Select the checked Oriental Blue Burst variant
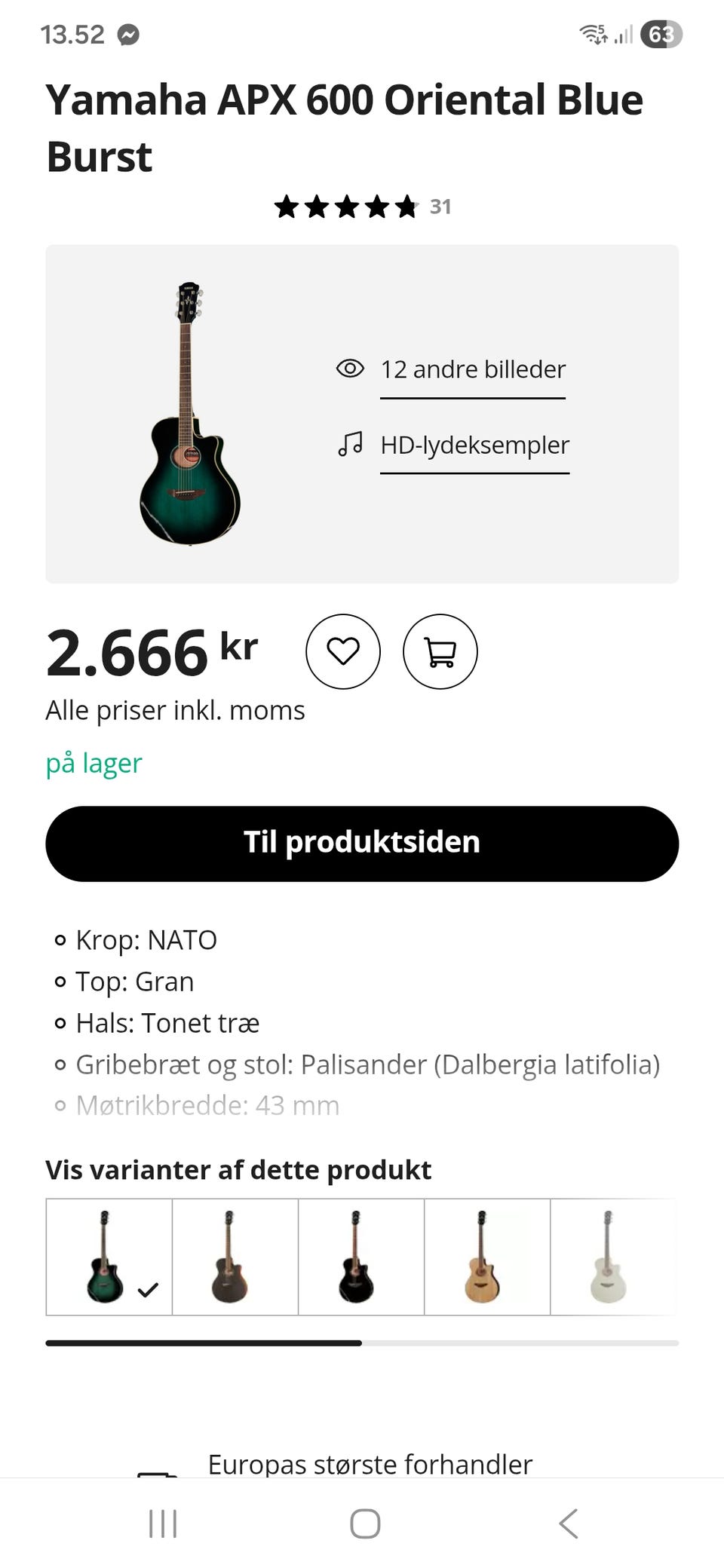 109,1257
